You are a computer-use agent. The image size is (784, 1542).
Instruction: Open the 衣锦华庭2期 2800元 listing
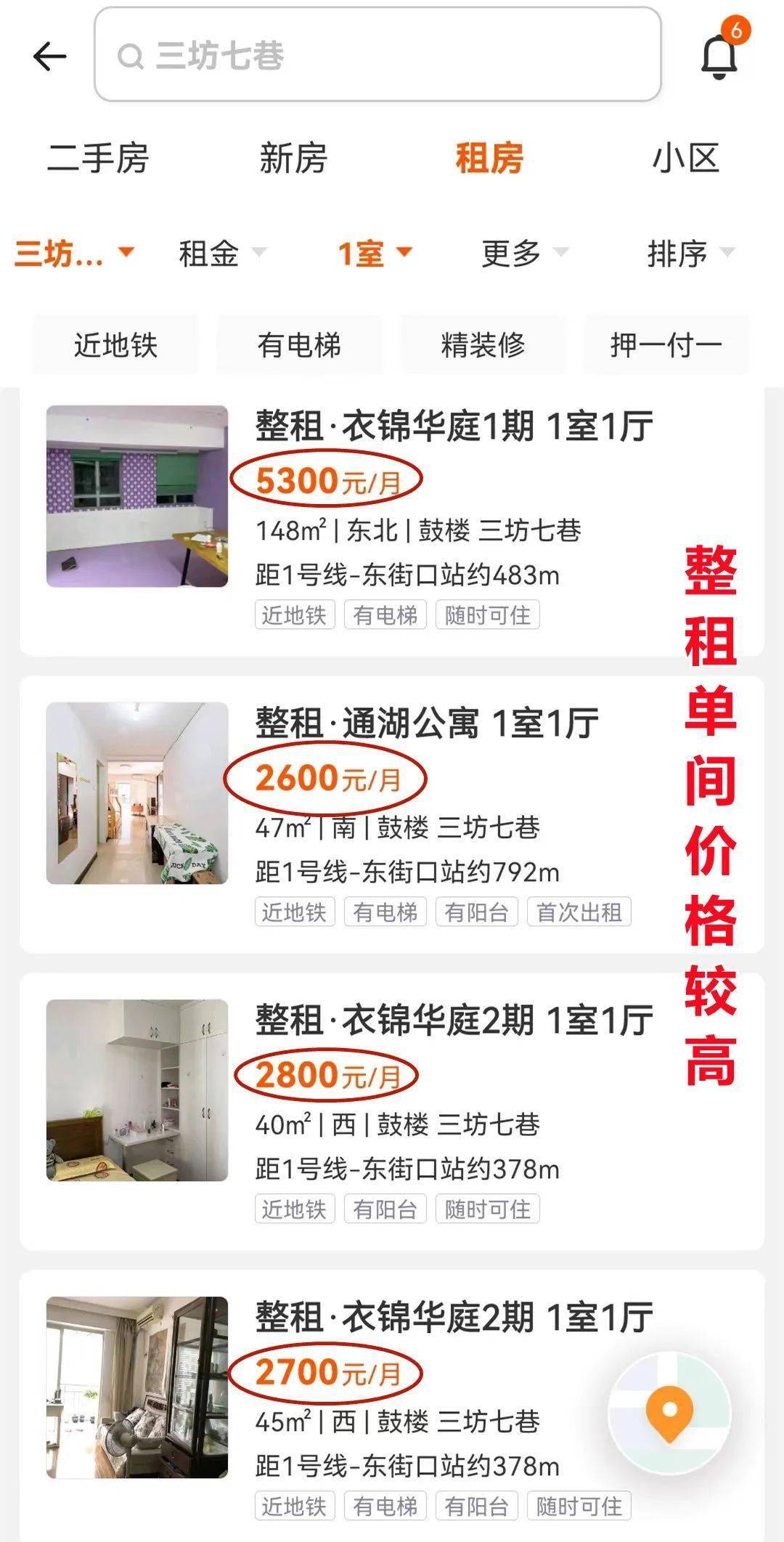click(392, 1111)
